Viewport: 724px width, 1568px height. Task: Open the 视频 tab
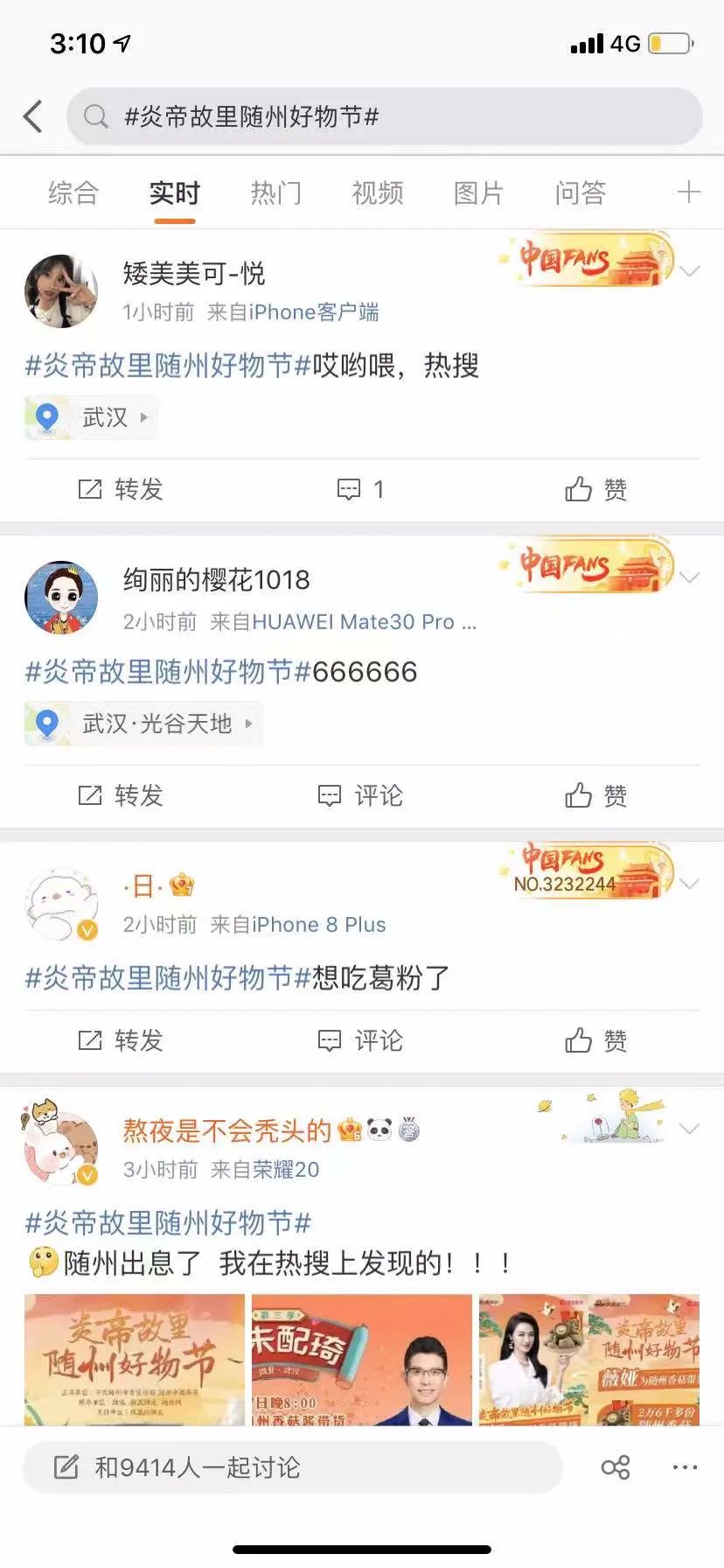[x=378, y=192]
